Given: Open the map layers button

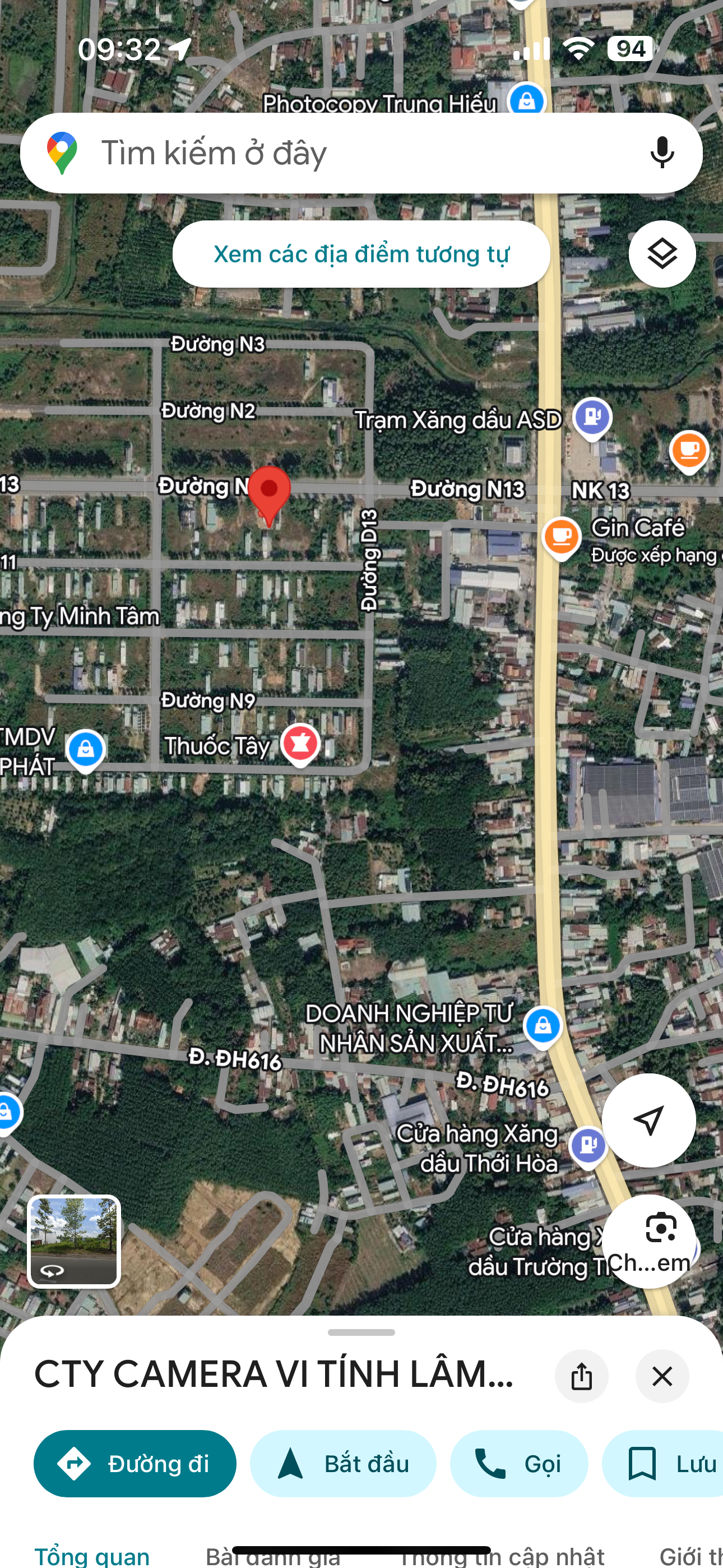Looking at the screenshot, I should (x=661, y=254).
